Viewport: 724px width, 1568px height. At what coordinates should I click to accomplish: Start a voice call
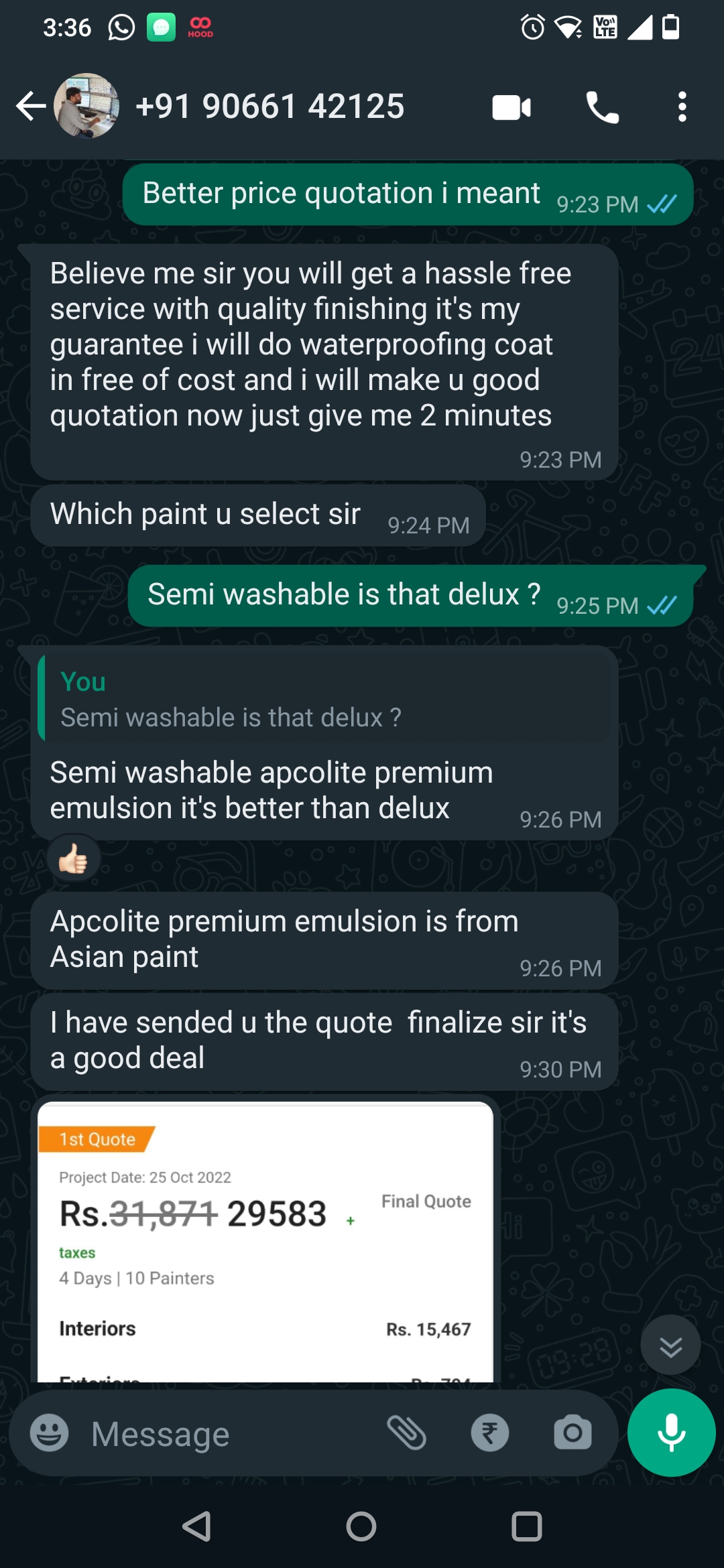(601, 107)
